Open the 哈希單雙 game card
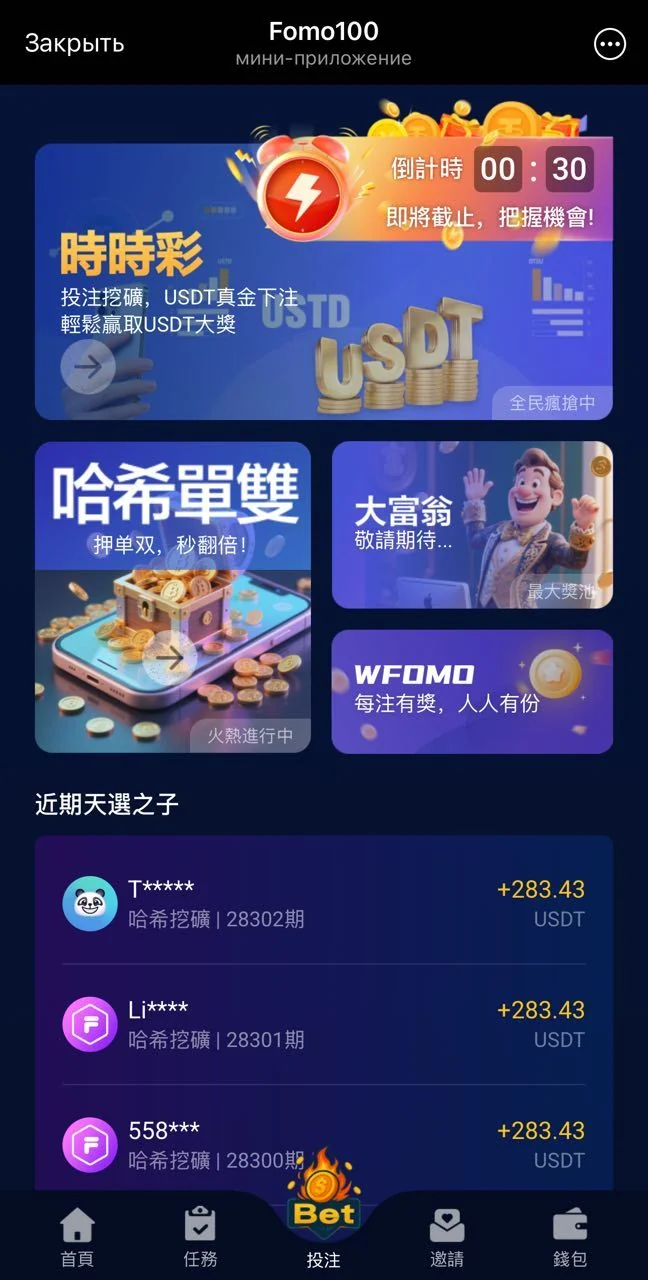648x1280 pixels. point(173,597)
